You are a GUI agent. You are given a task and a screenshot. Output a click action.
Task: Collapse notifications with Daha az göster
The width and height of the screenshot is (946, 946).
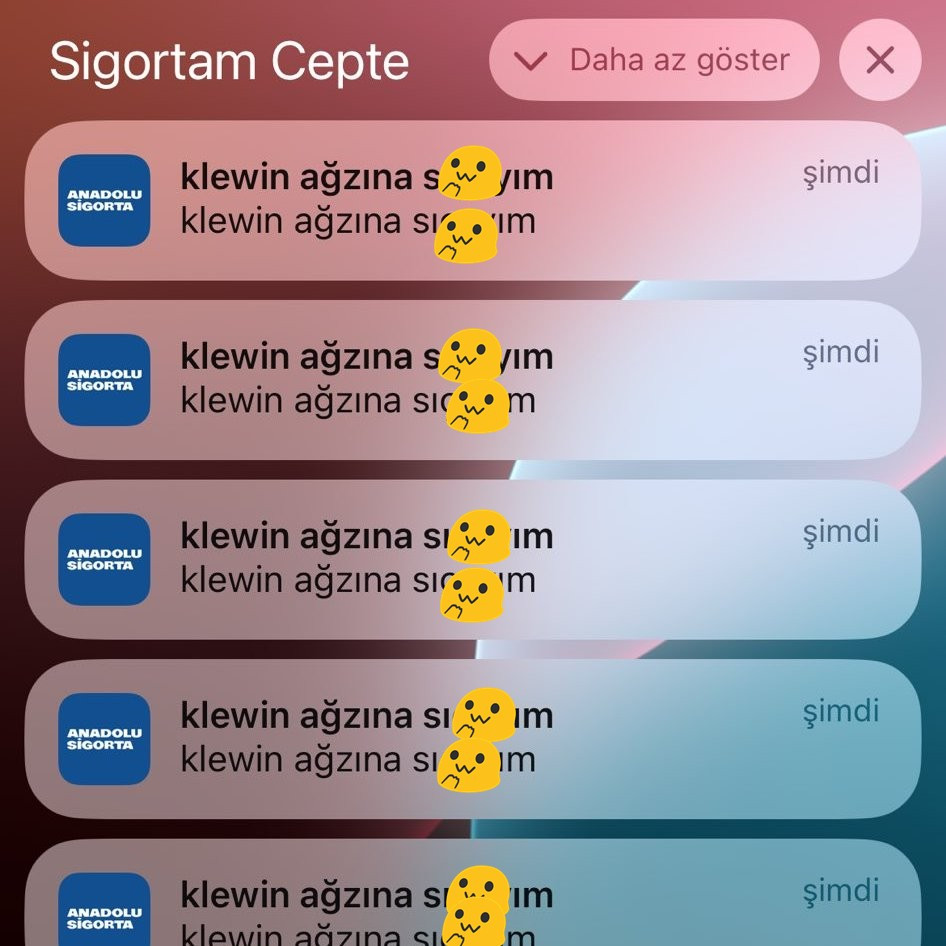(653, 60)
